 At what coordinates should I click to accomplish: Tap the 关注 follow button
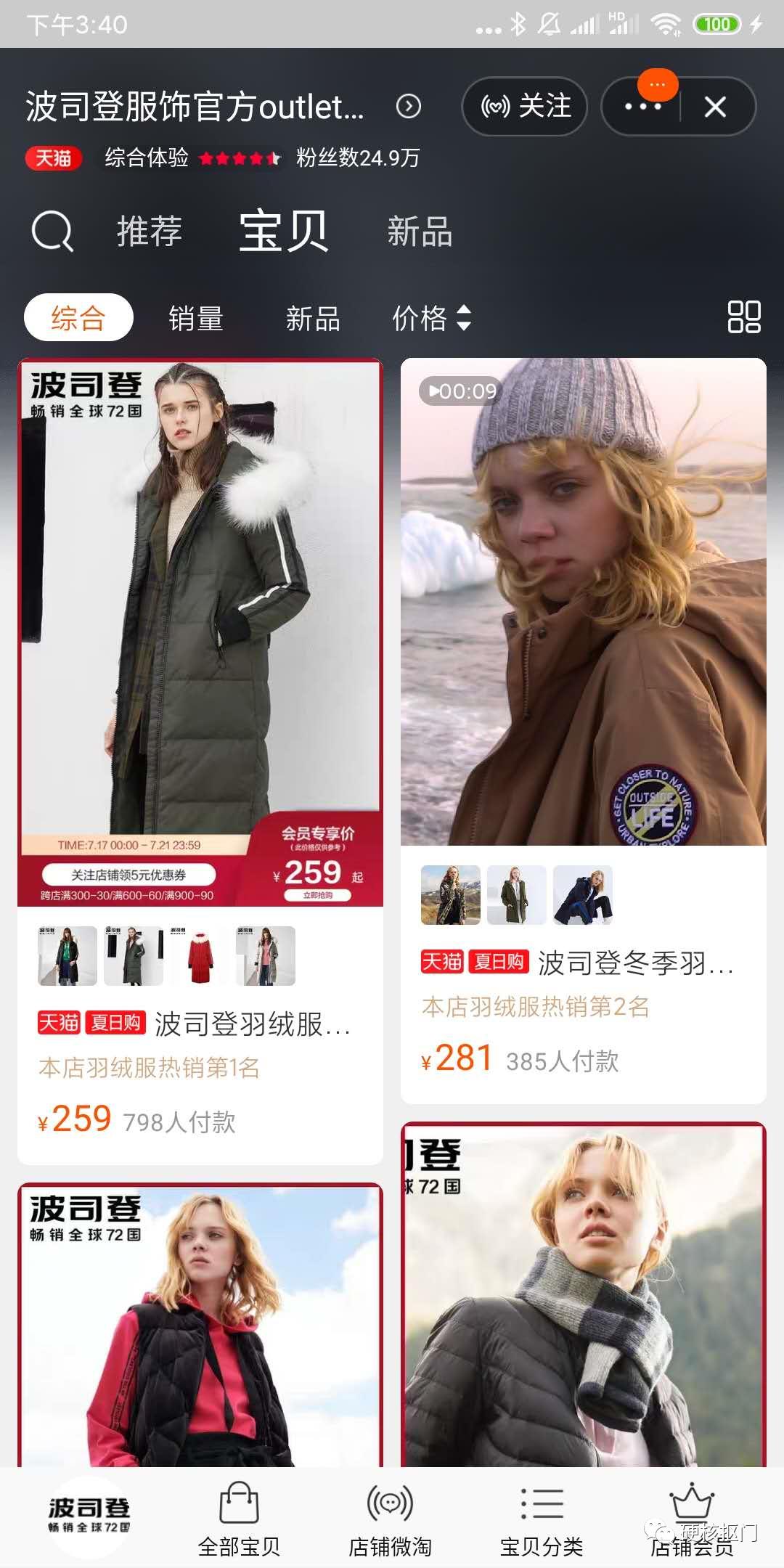pos(524,107)
